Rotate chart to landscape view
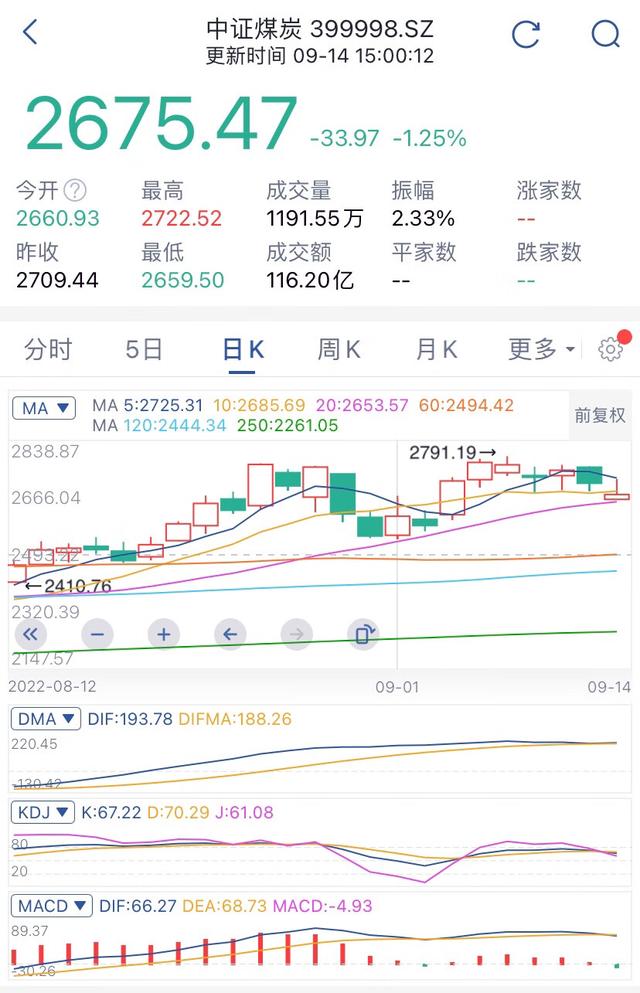This screenshot has width=640, height=993. tap(365, 633)
